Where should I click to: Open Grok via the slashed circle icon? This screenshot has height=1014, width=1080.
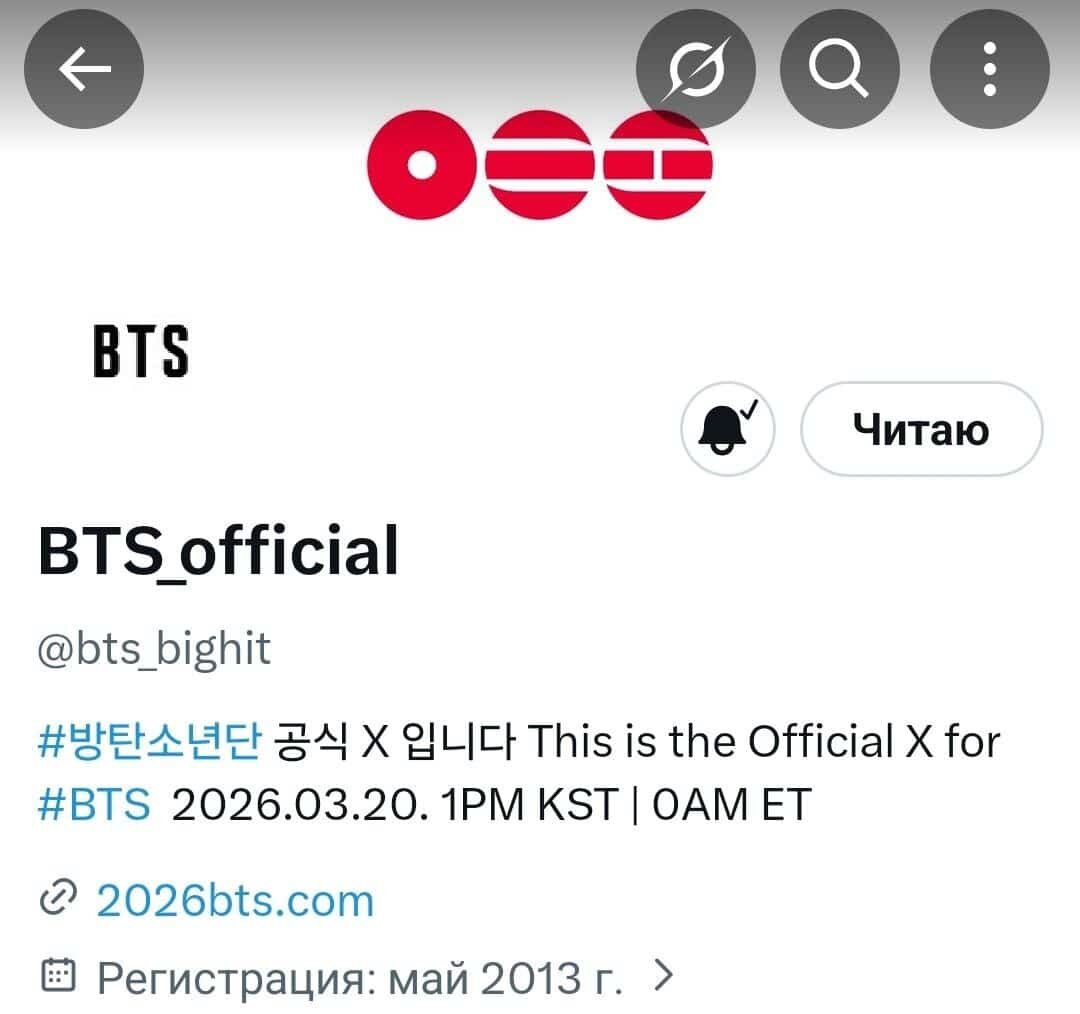(x=695, y=69)
